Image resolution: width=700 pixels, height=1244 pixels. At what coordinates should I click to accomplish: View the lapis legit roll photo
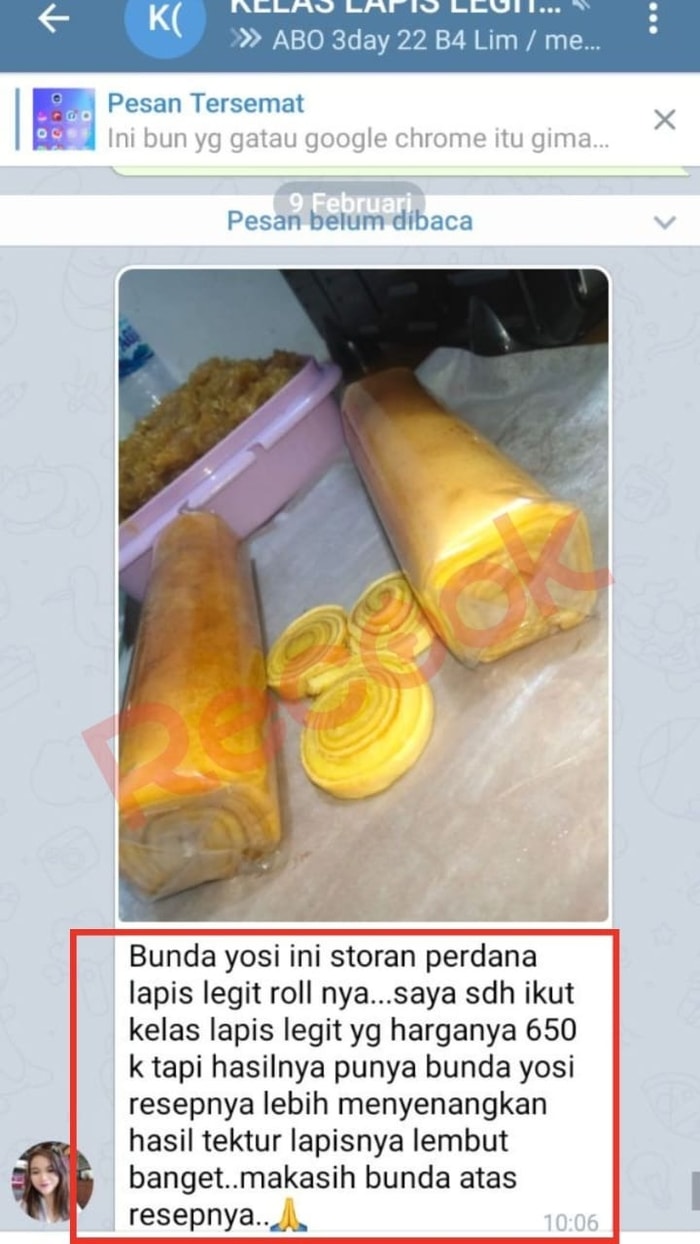pyautogui.click(x=363, y=594)
